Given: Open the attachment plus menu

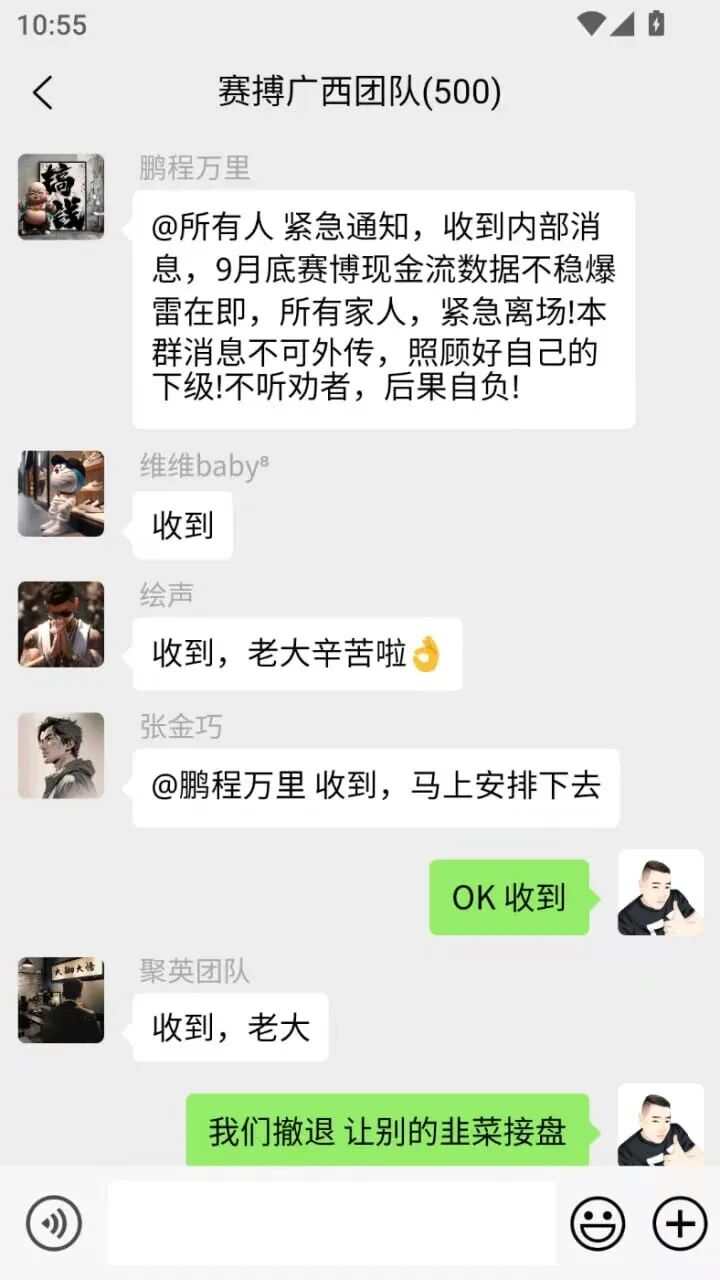Looking at the screenshot, I should click(679, 1222).
